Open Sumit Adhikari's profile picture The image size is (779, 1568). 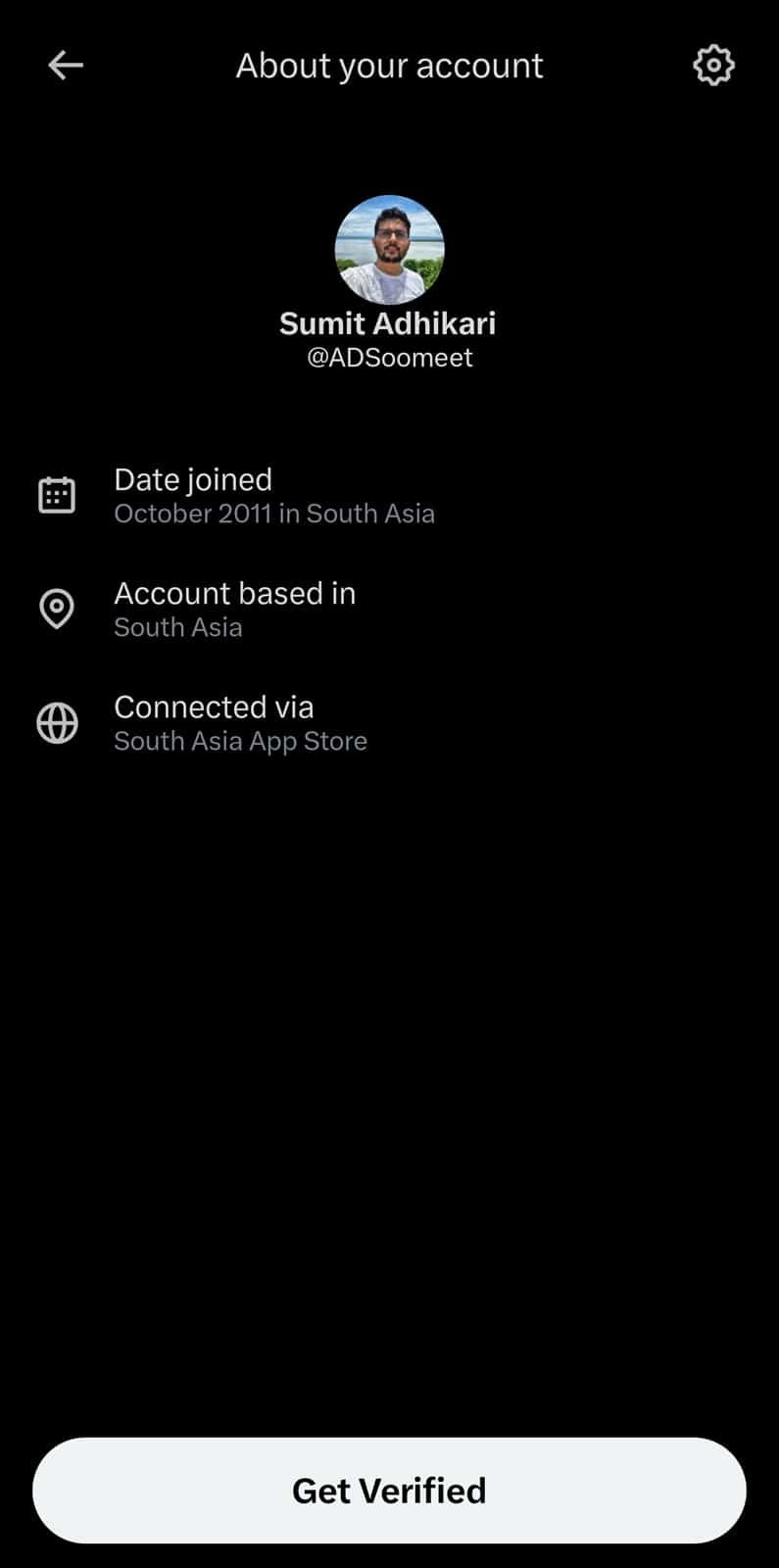[x=389, y=249]
